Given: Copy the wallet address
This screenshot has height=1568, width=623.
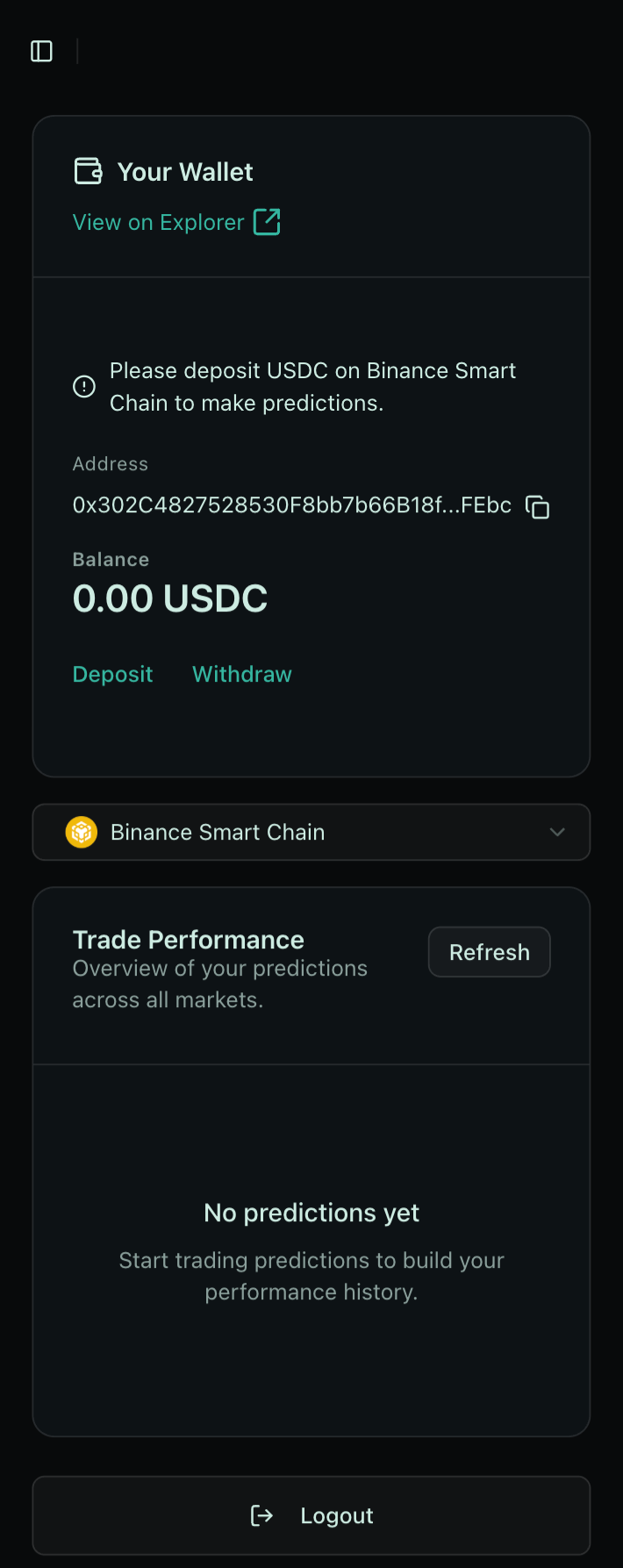Looking at the screenshot, I should [537, 507].
